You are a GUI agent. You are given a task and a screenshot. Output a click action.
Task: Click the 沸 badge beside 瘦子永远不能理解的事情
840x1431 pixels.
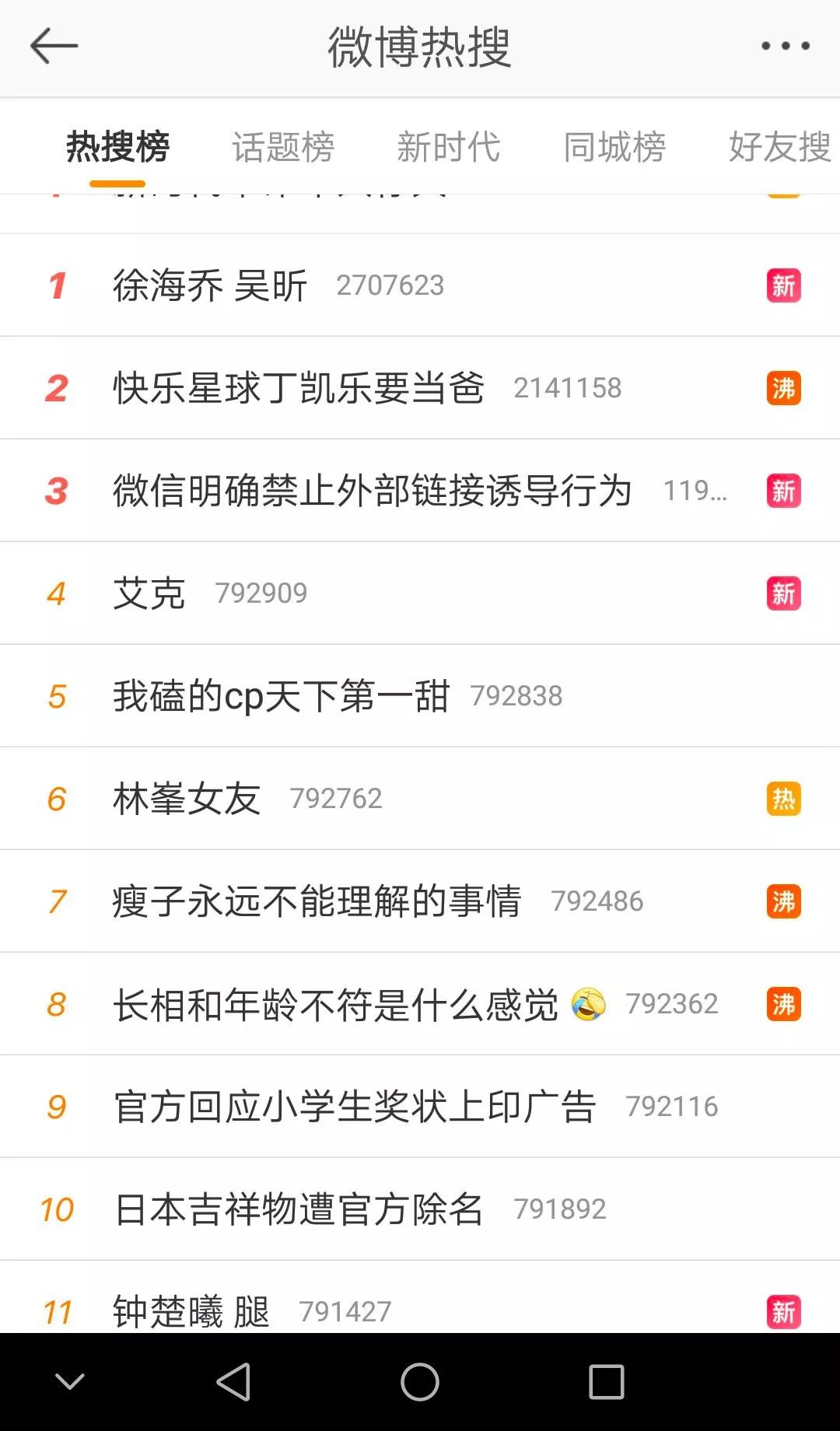point(783,901)
